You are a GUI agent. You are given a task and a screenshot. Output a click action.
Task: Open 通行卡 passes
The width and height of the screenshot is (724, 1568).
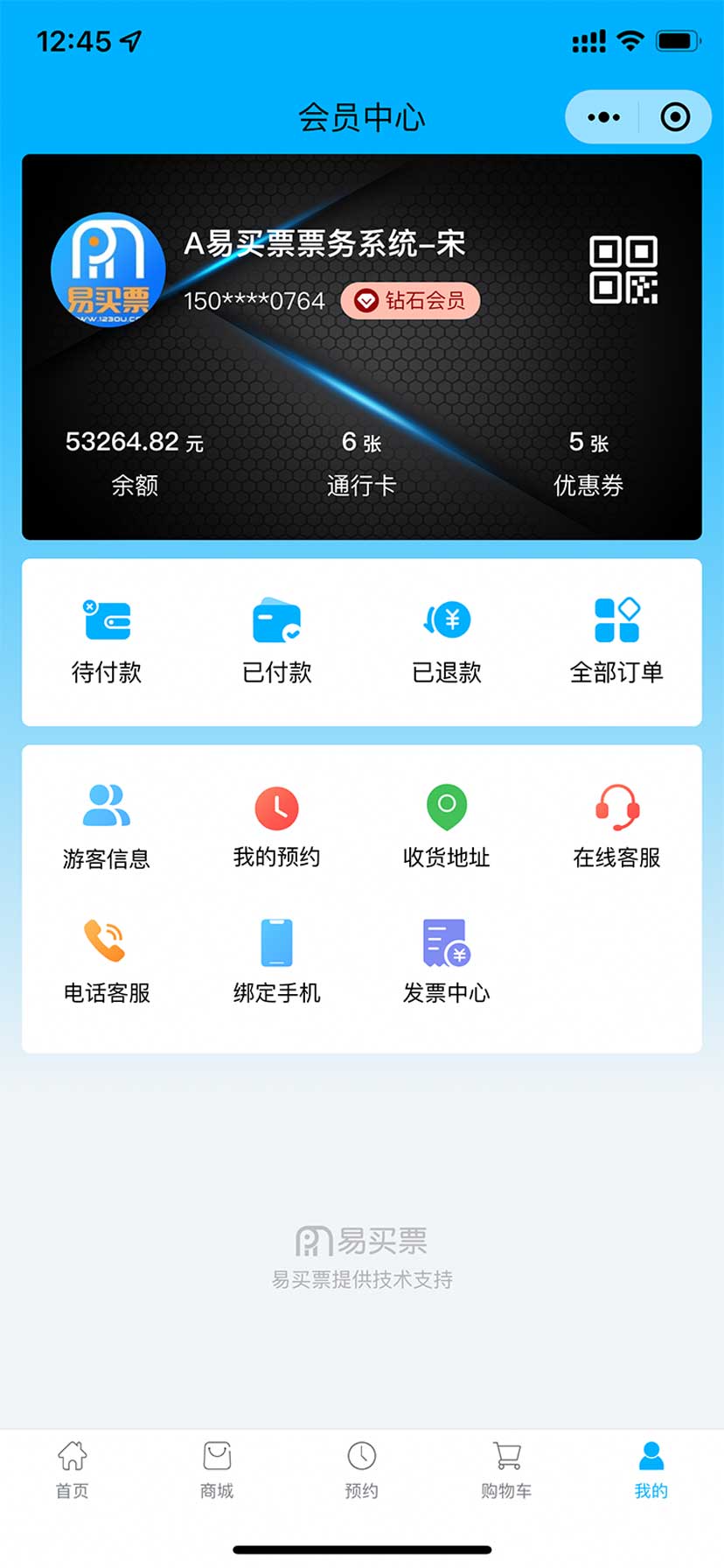pyautogui.click(x=361, y=462)
